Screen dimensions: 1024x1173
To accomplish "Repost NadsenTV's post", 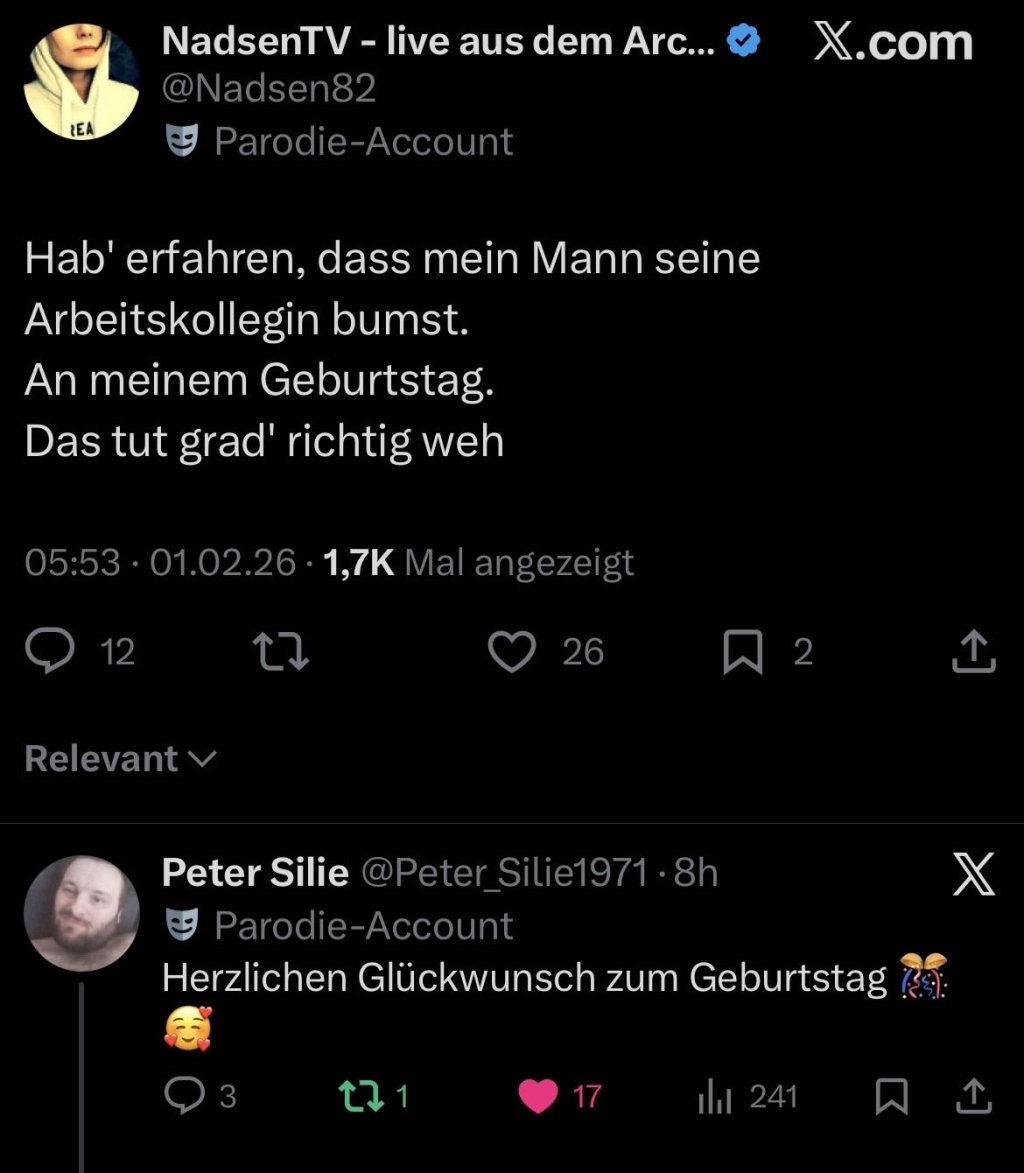I will [x=282, y=652].
